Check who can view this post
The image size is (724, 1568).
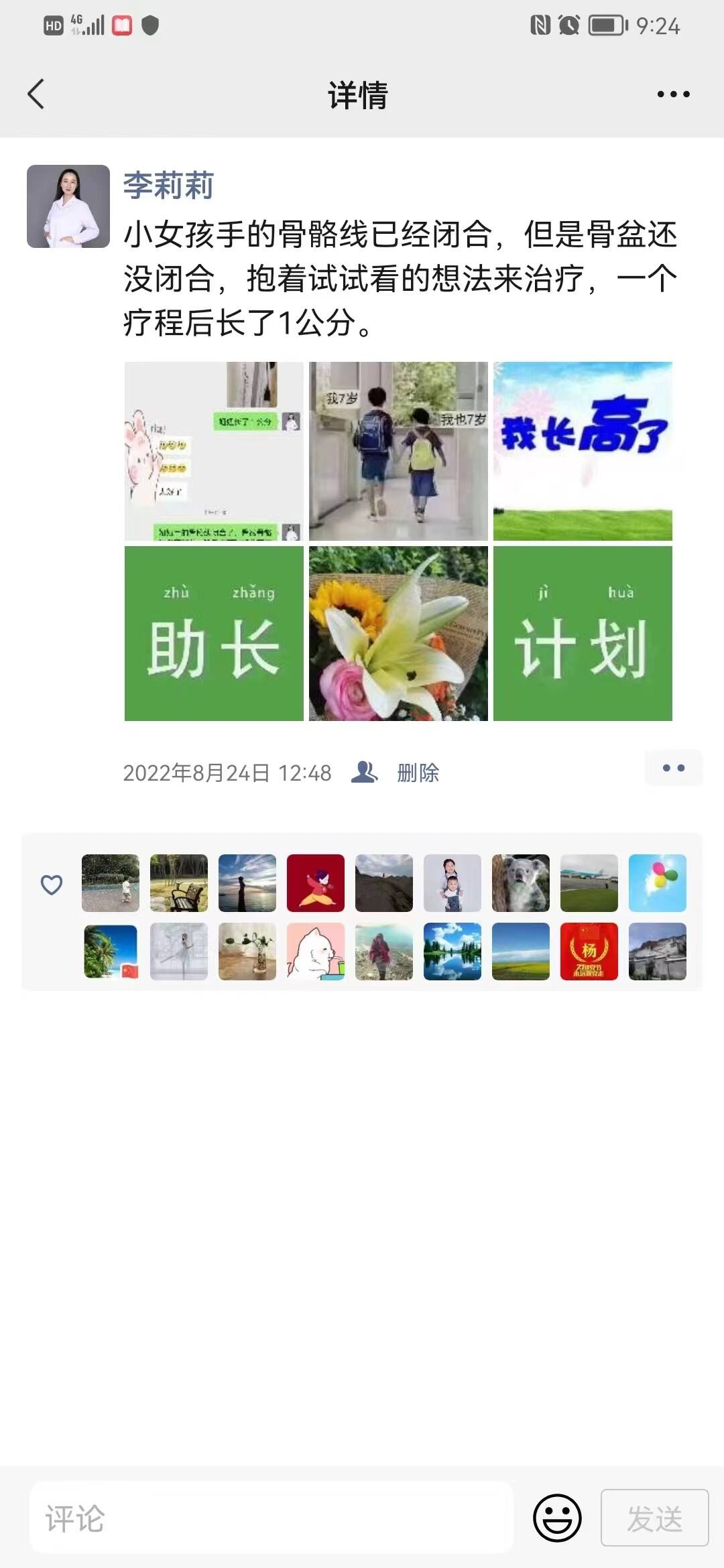[x=365, y=772]
